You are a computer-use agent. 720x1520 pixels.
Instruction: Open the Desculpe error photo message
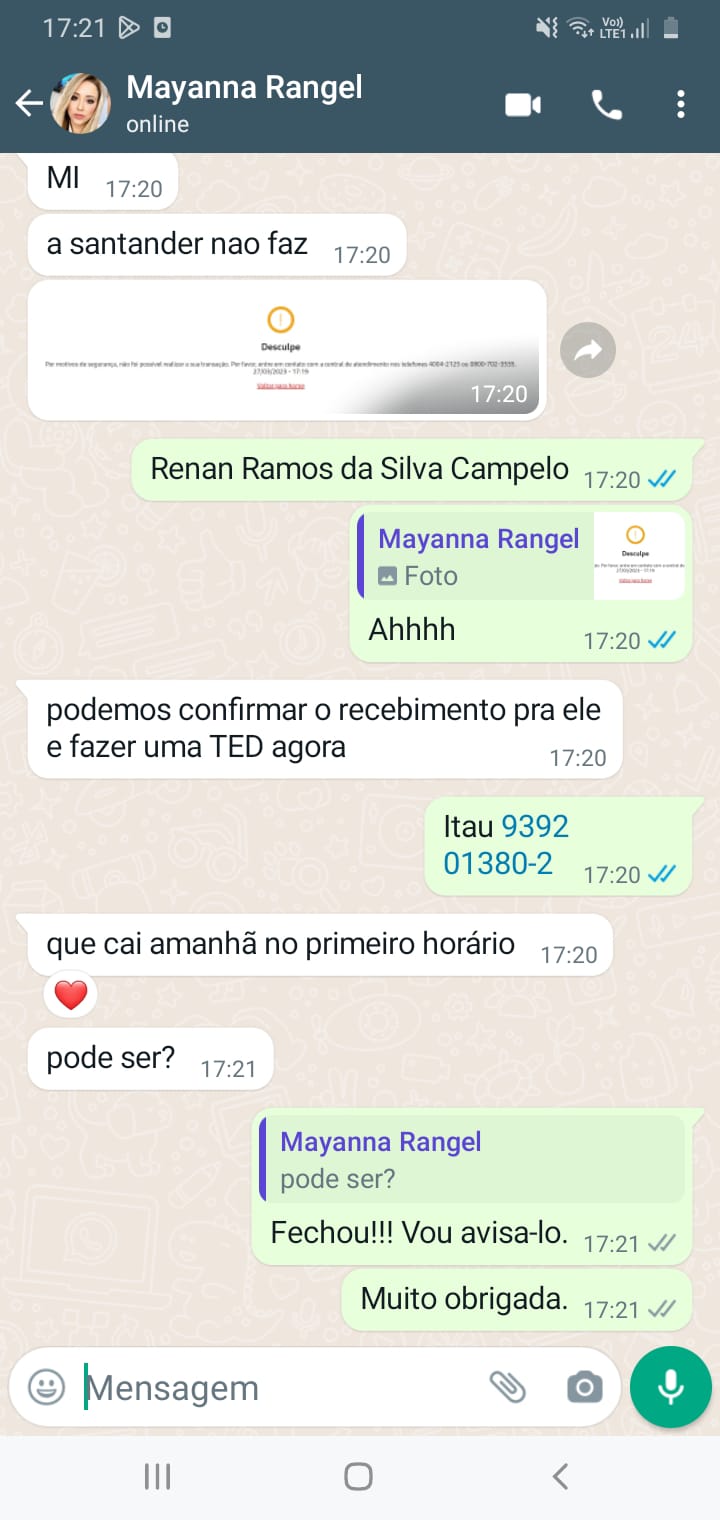coord(286,349)
